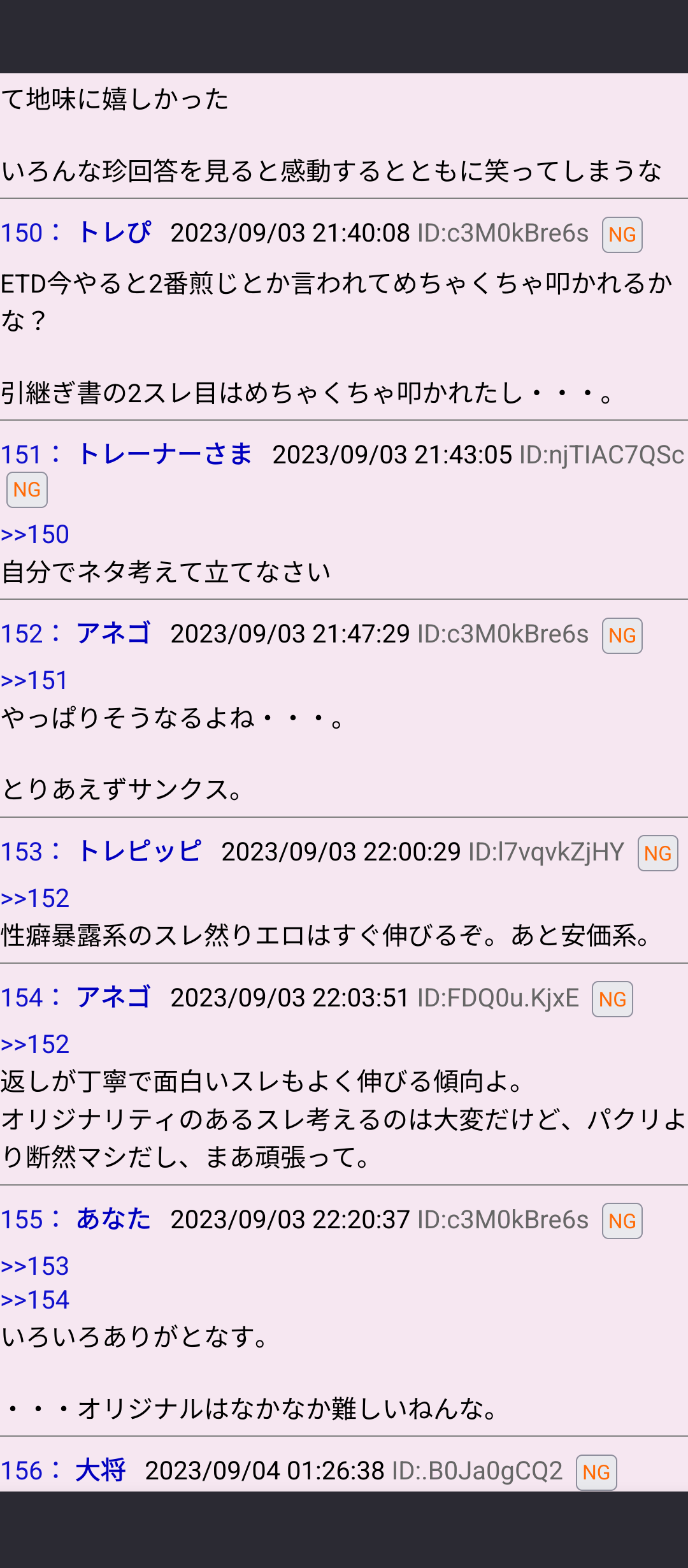688x1568 pixels.
Task: Follow >>152 anchor in post 154
Action: point(35,1044)
